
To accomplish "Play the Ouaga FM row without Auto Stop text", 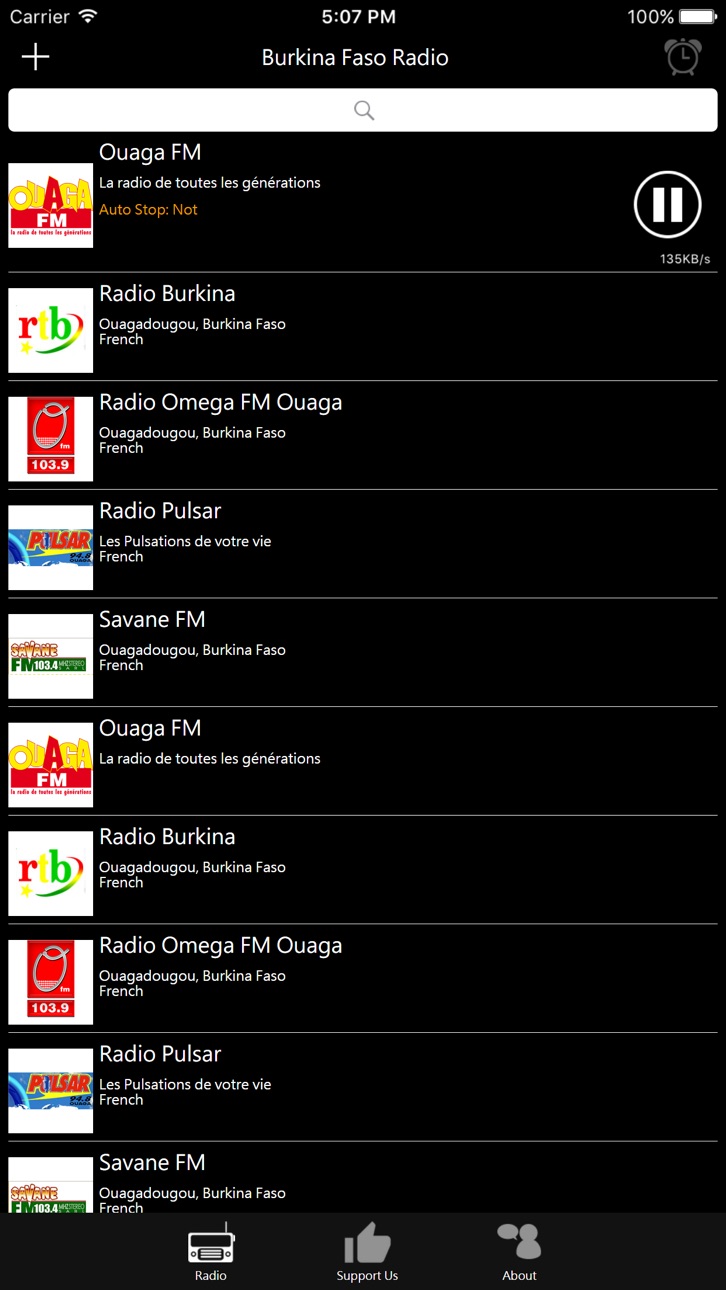I will (363, 761).
